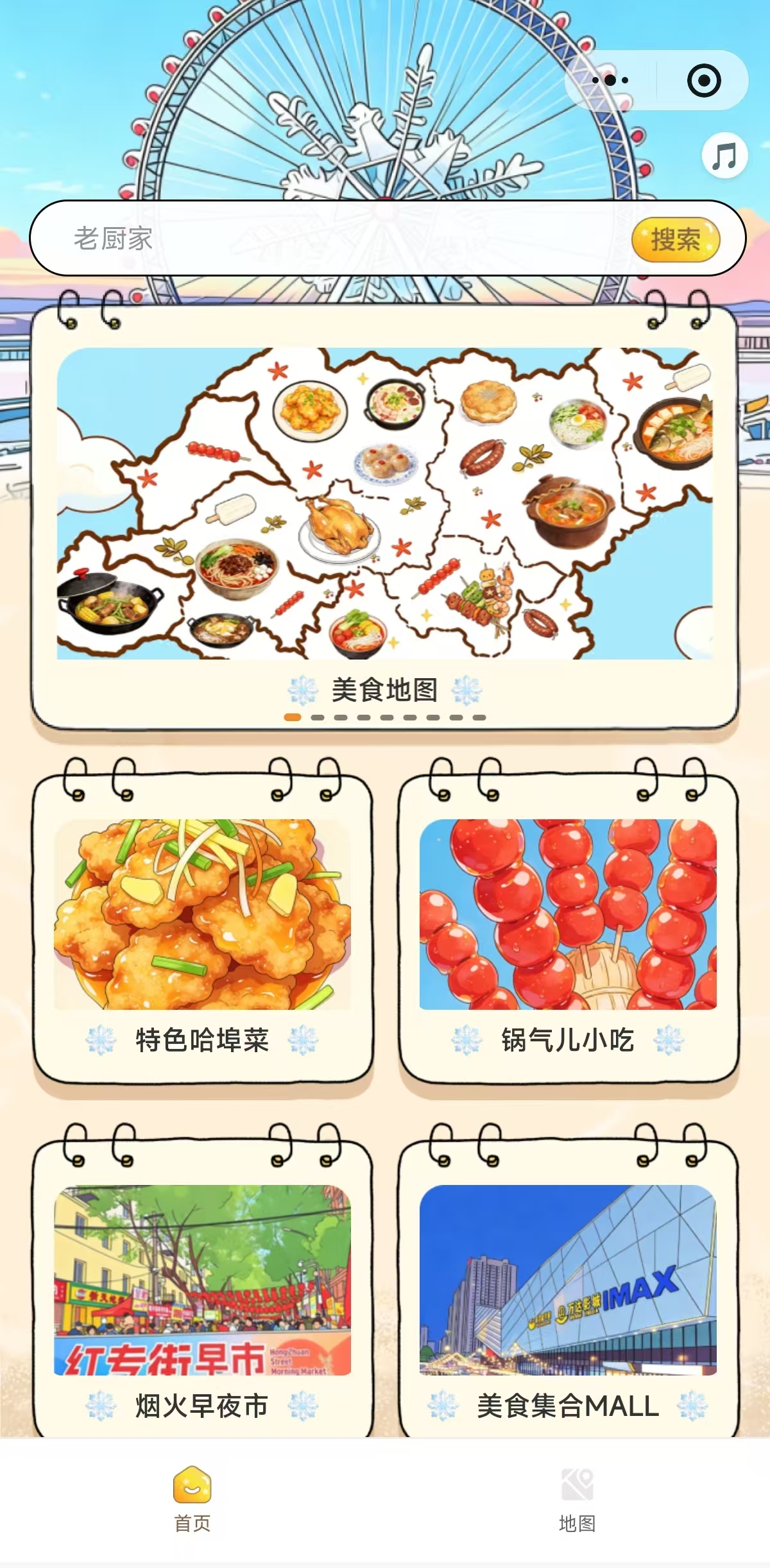Open the mini program more options menu
This screenshot has height=1568, width=770.
tap(610, 81)
